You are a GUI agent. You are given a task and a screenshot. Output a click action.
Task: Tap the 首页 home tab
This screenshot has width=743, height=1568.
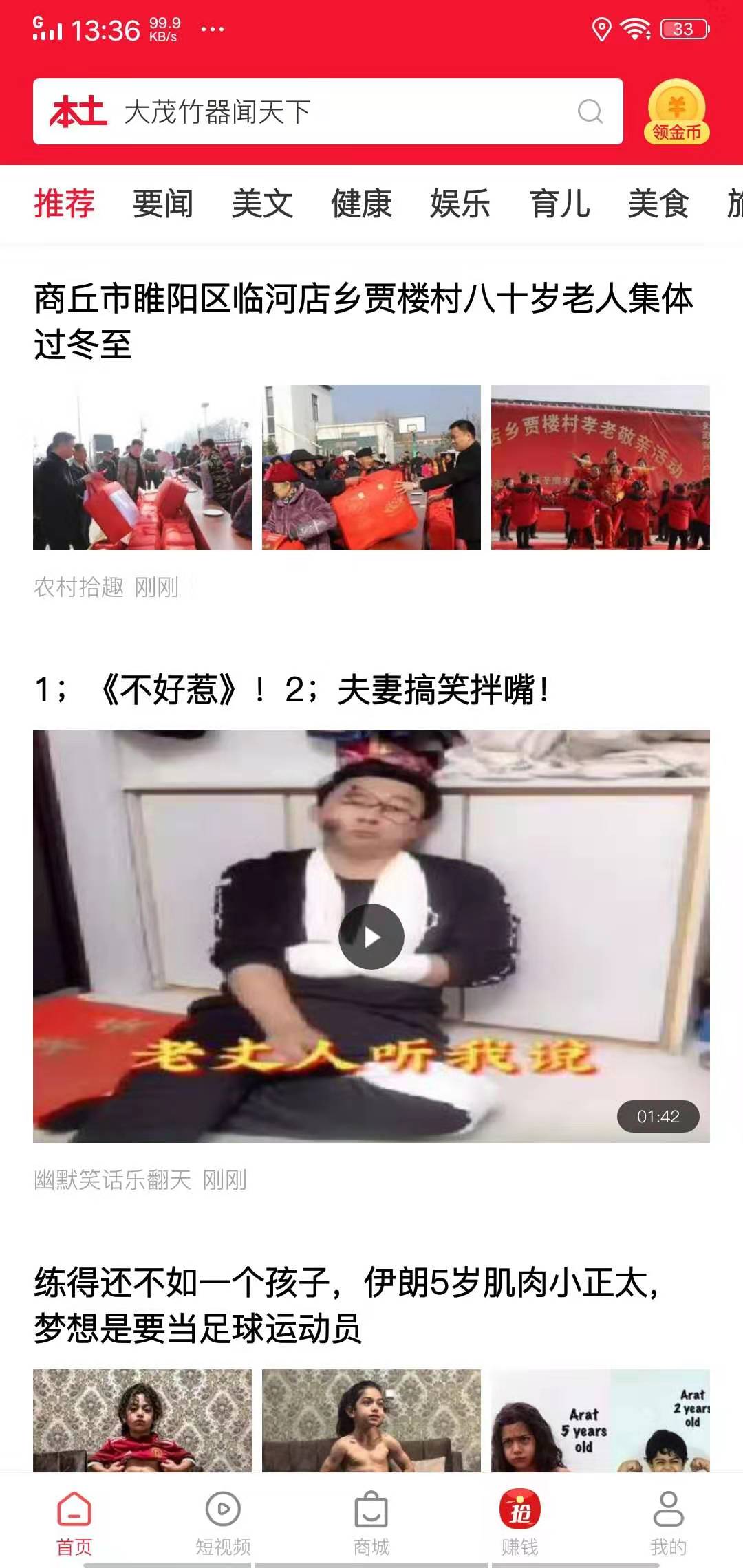pos(74,1523)
